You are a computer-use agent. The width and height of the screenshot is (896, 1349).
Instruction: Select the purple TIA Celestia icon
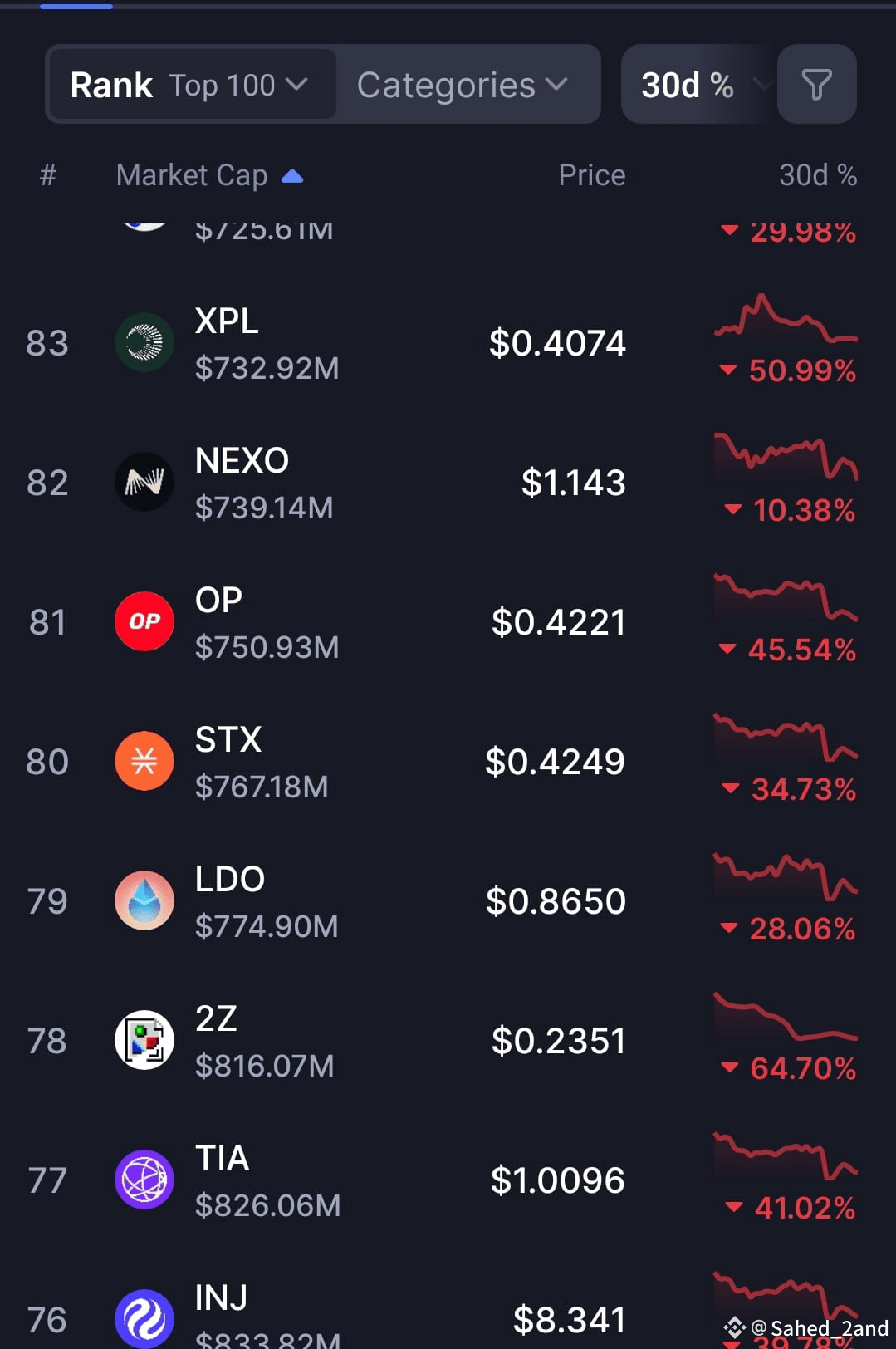(144, 1180)
